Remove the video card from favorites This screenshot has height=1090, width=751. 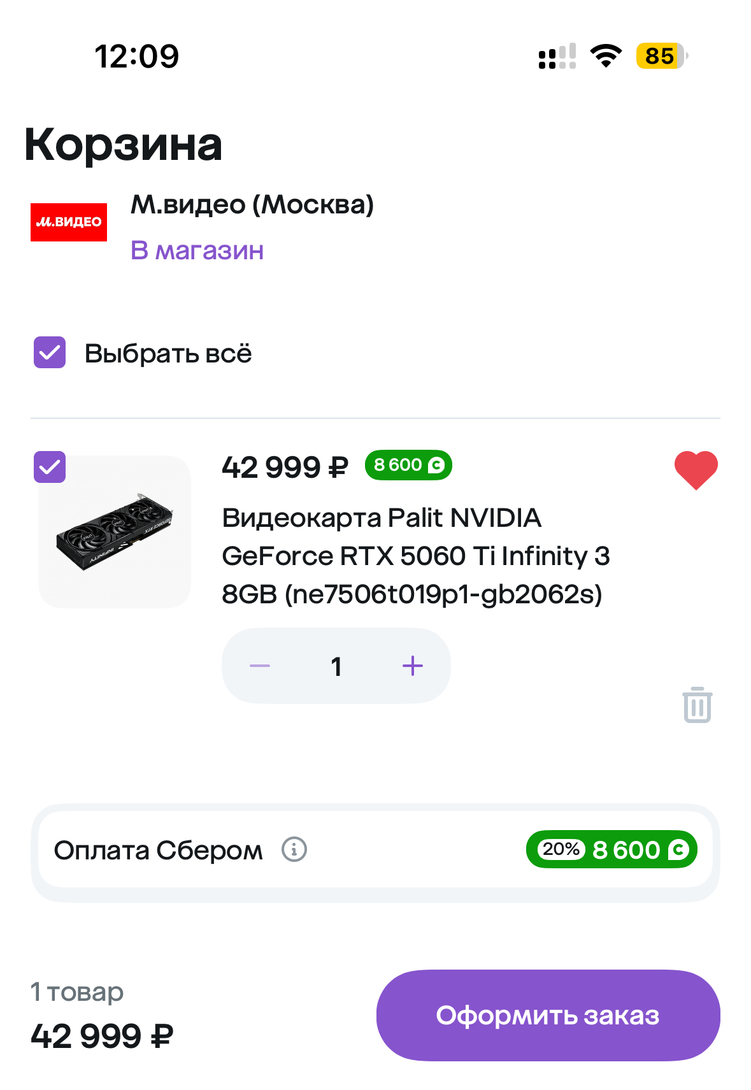[696, 470]
